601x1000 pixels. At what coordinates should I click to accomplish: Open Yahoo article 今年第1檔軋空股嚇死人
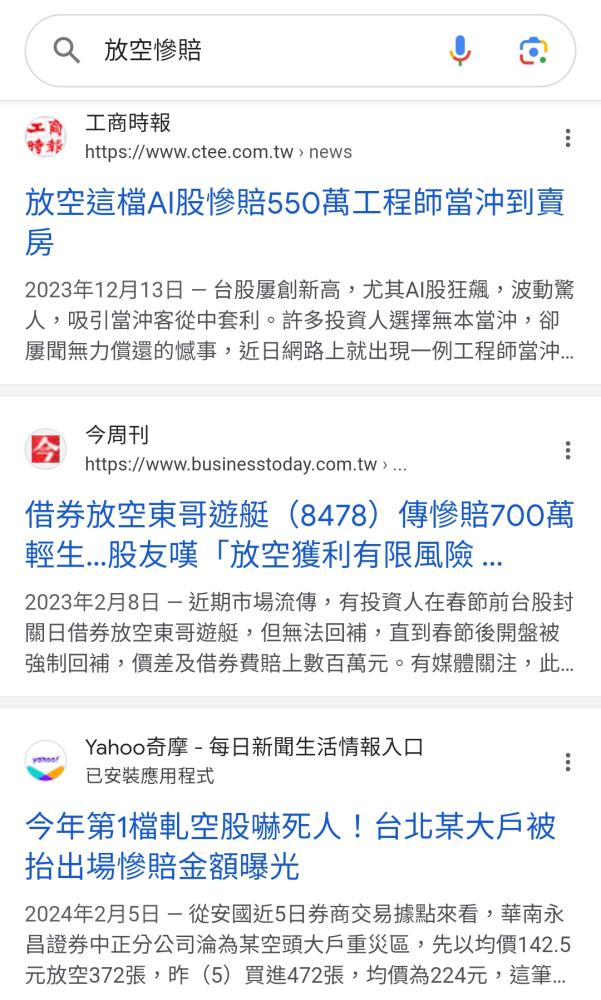click(290, 846)
